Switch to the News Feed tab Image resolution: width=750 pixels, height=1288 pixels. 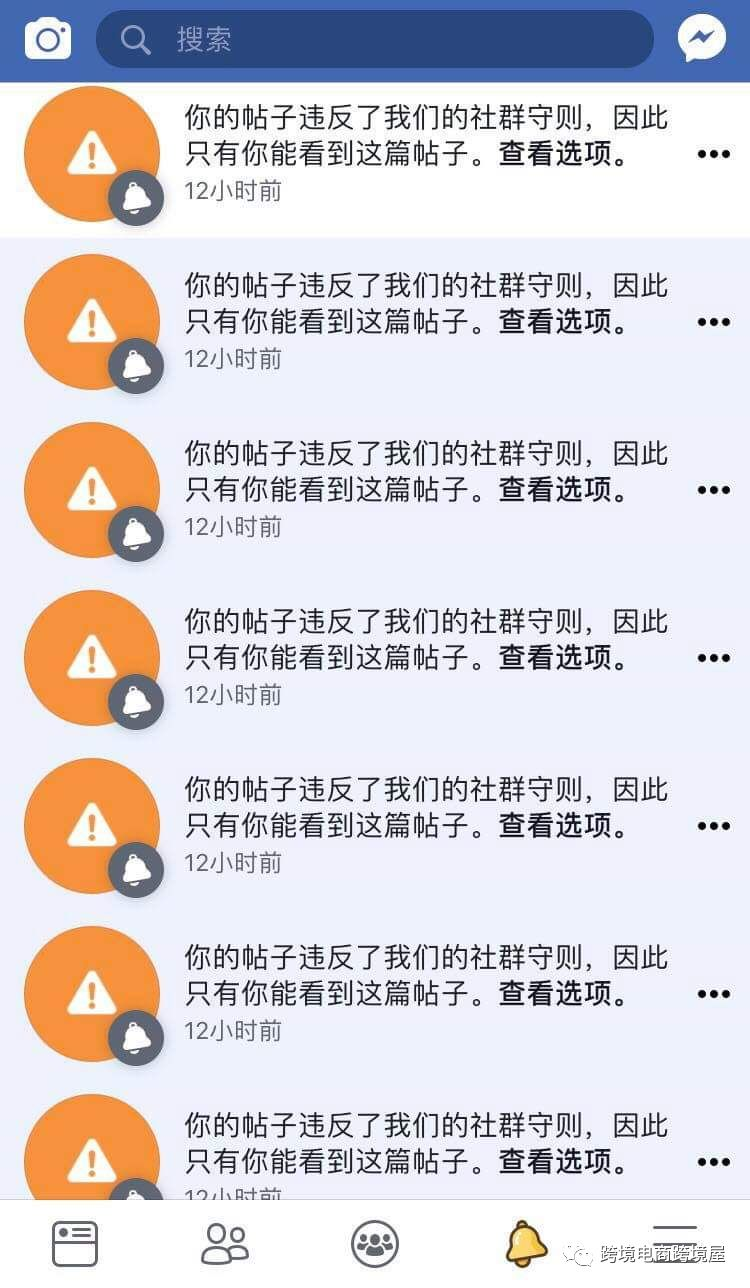coord(75,1244)
